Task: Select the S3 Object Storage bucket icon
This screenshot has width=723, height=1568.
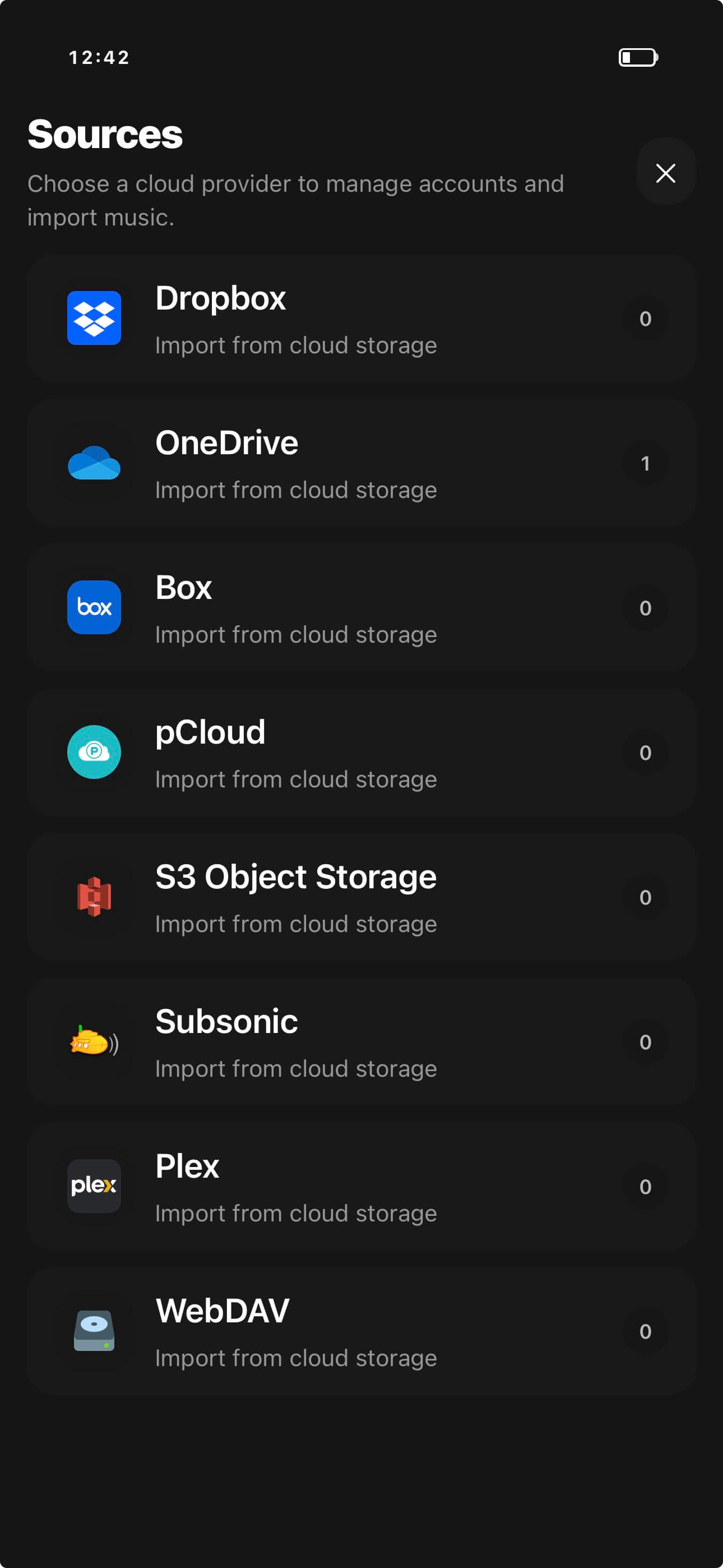Action: 94,896
